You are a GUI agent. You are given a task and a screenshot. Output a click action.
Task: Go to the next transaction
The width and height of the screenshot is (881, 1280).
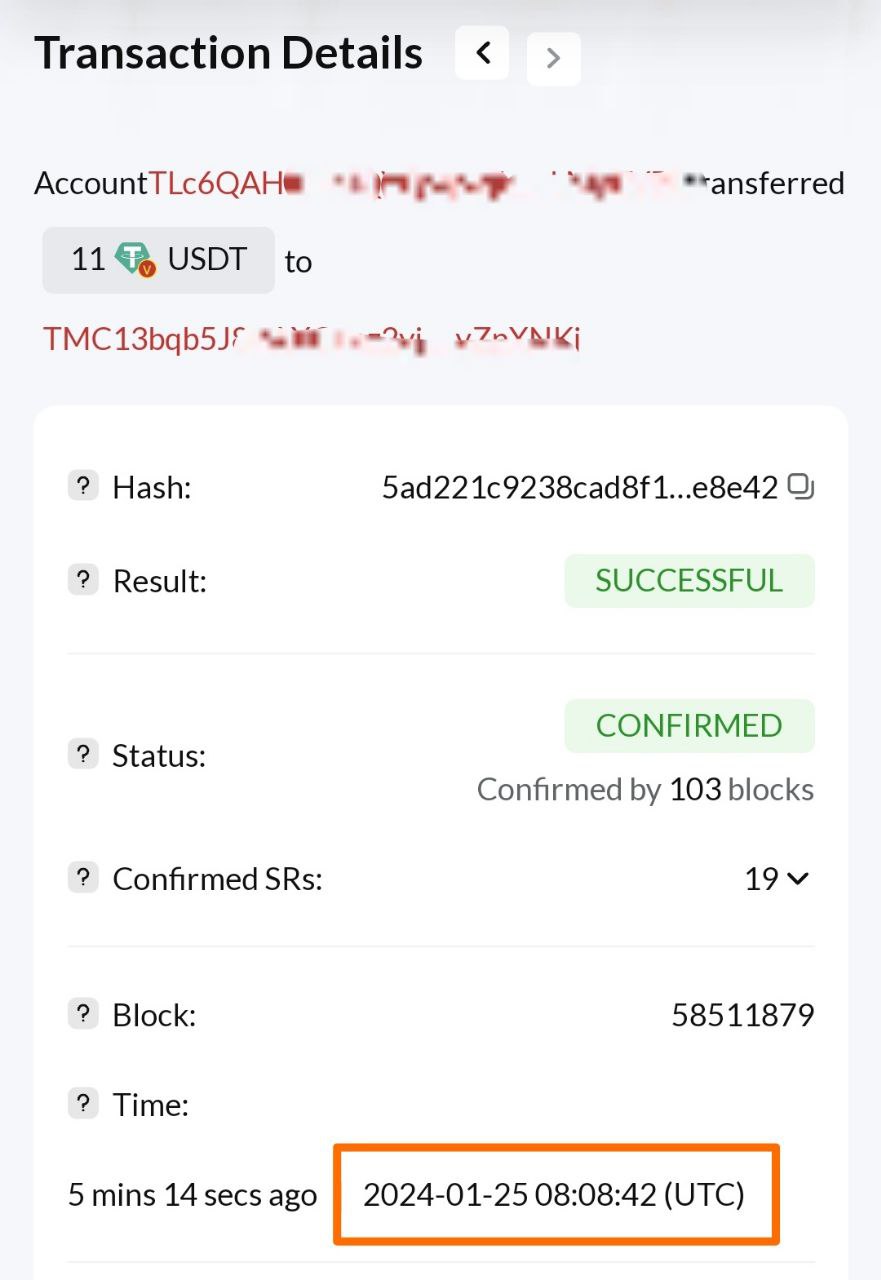click(553, 58)
